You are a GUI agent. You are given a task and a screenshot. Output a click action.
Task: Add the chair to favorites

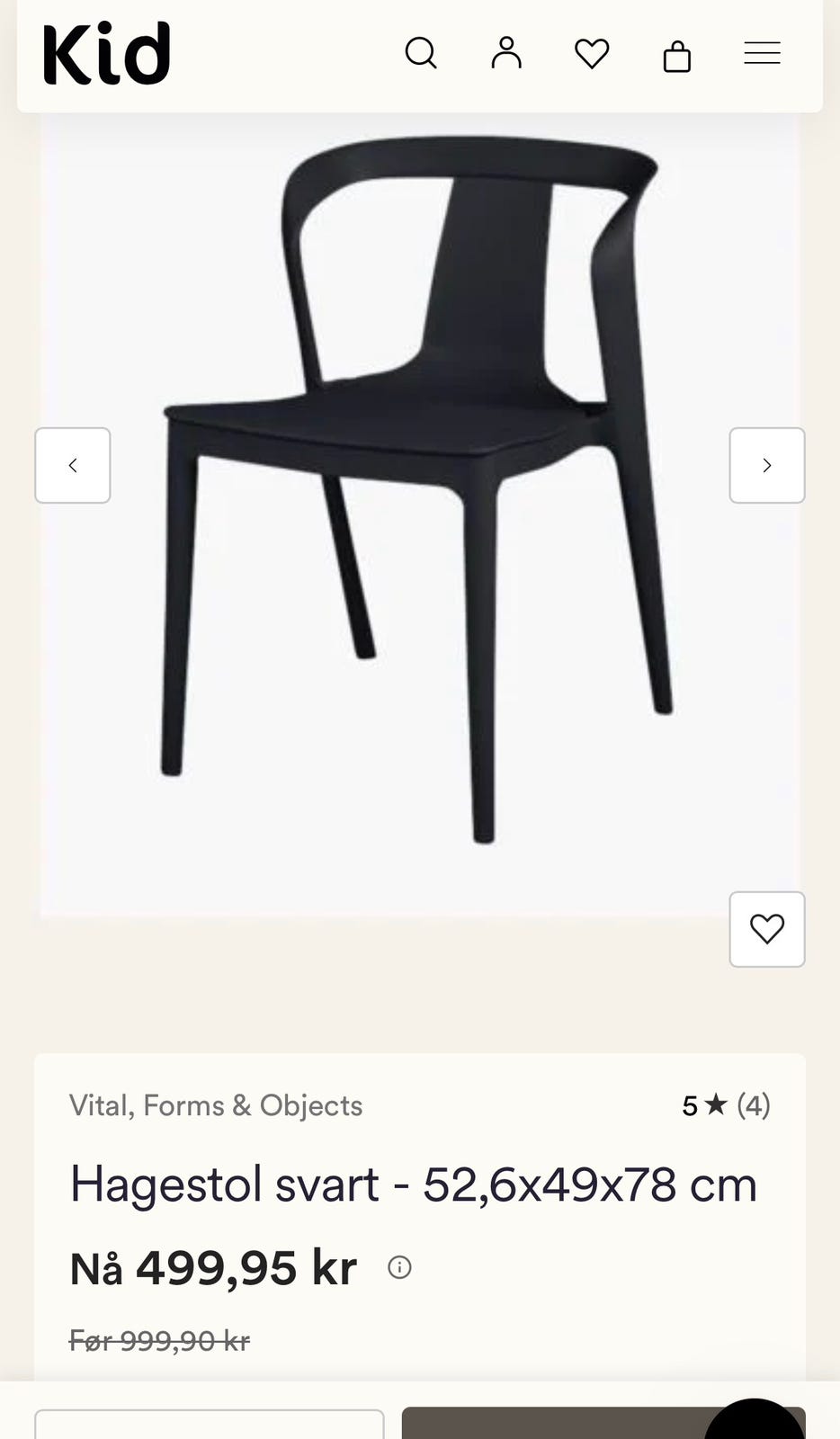click(767, 929)
